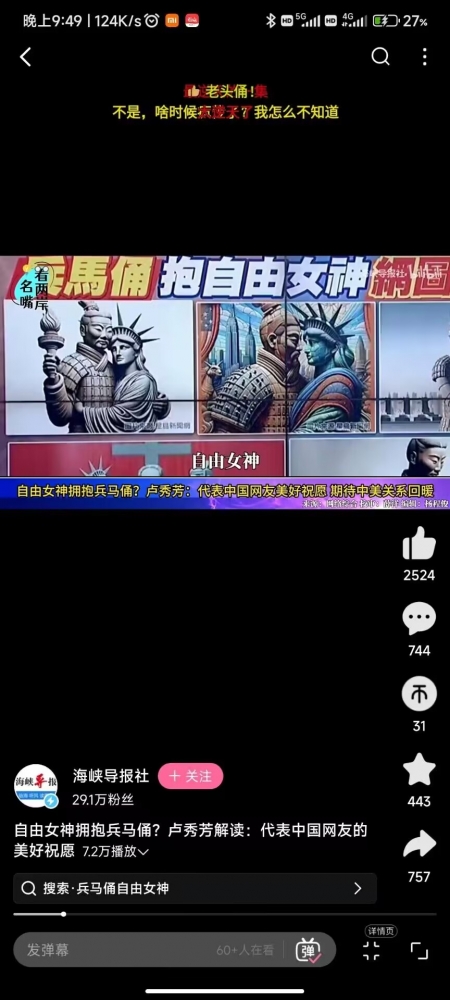Seek the video using progress bar

[225, 914]
